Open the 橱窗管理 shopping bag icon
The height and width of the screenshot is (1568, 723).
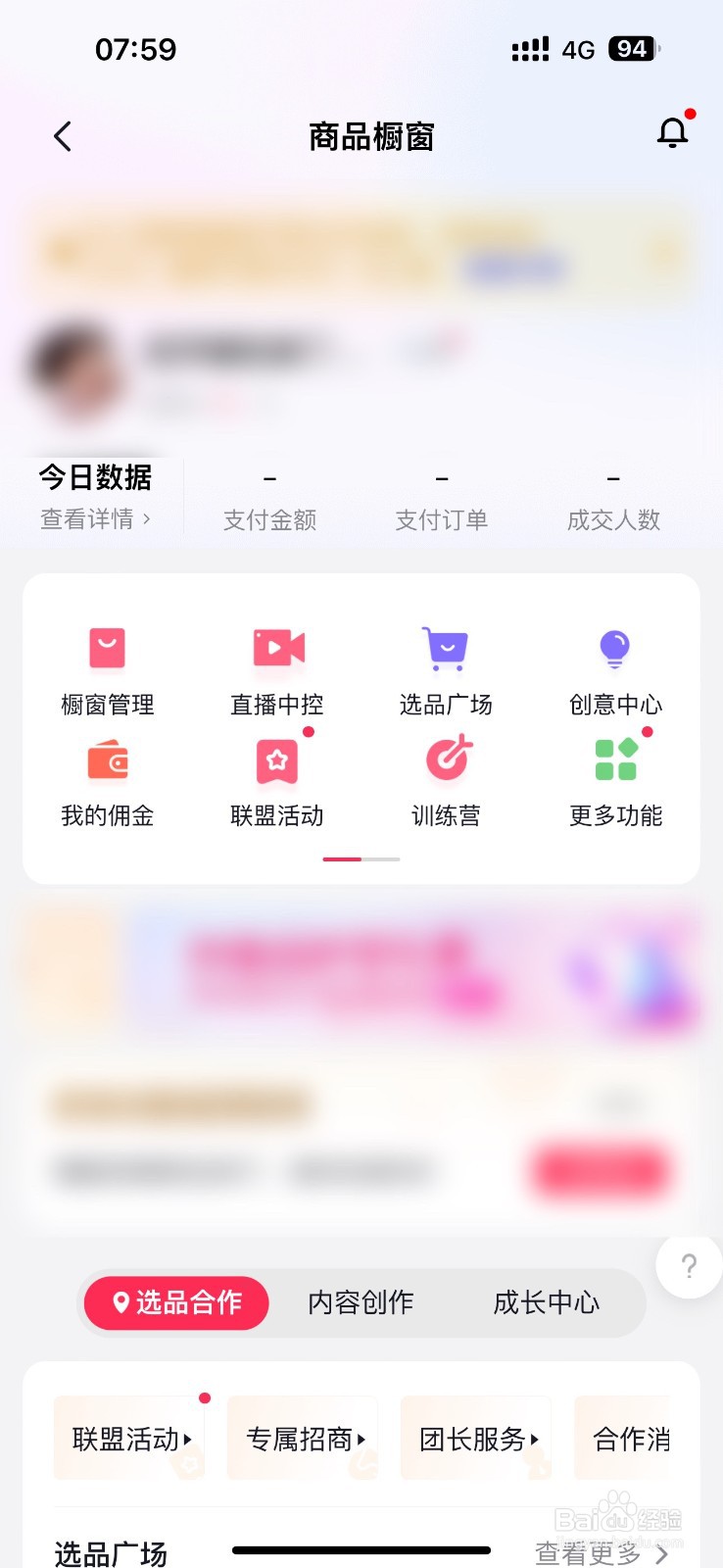(106, 647)
